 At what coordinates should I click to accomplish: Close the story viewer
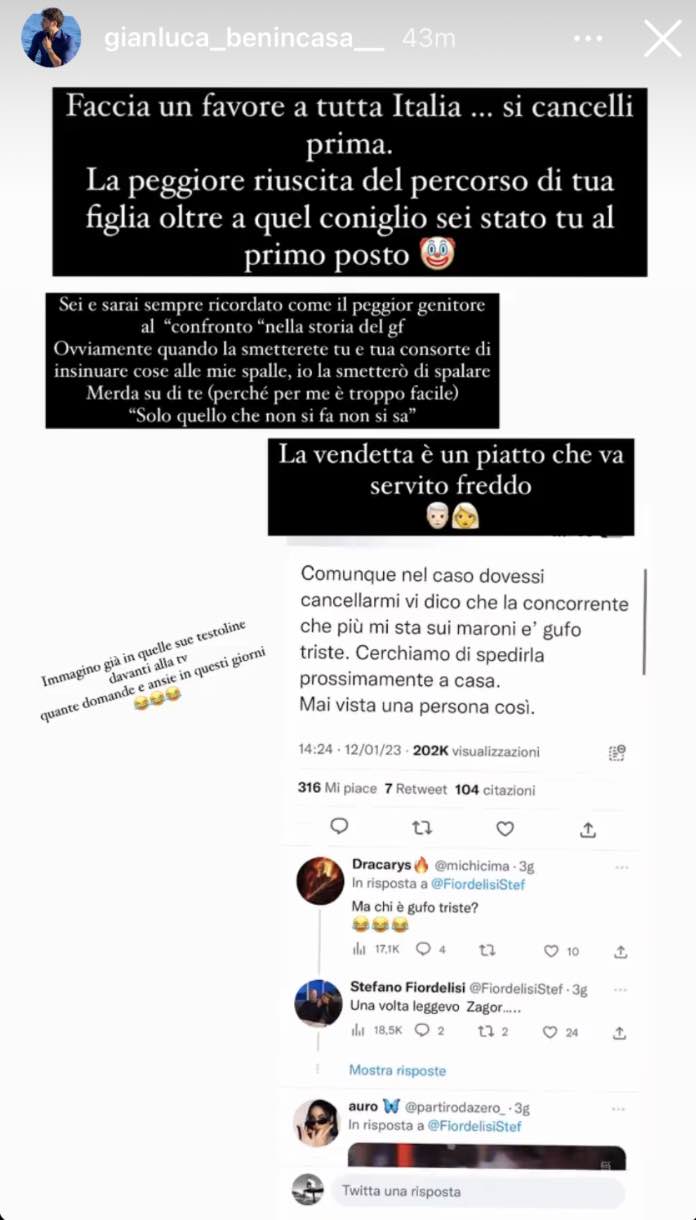[662, 39]
